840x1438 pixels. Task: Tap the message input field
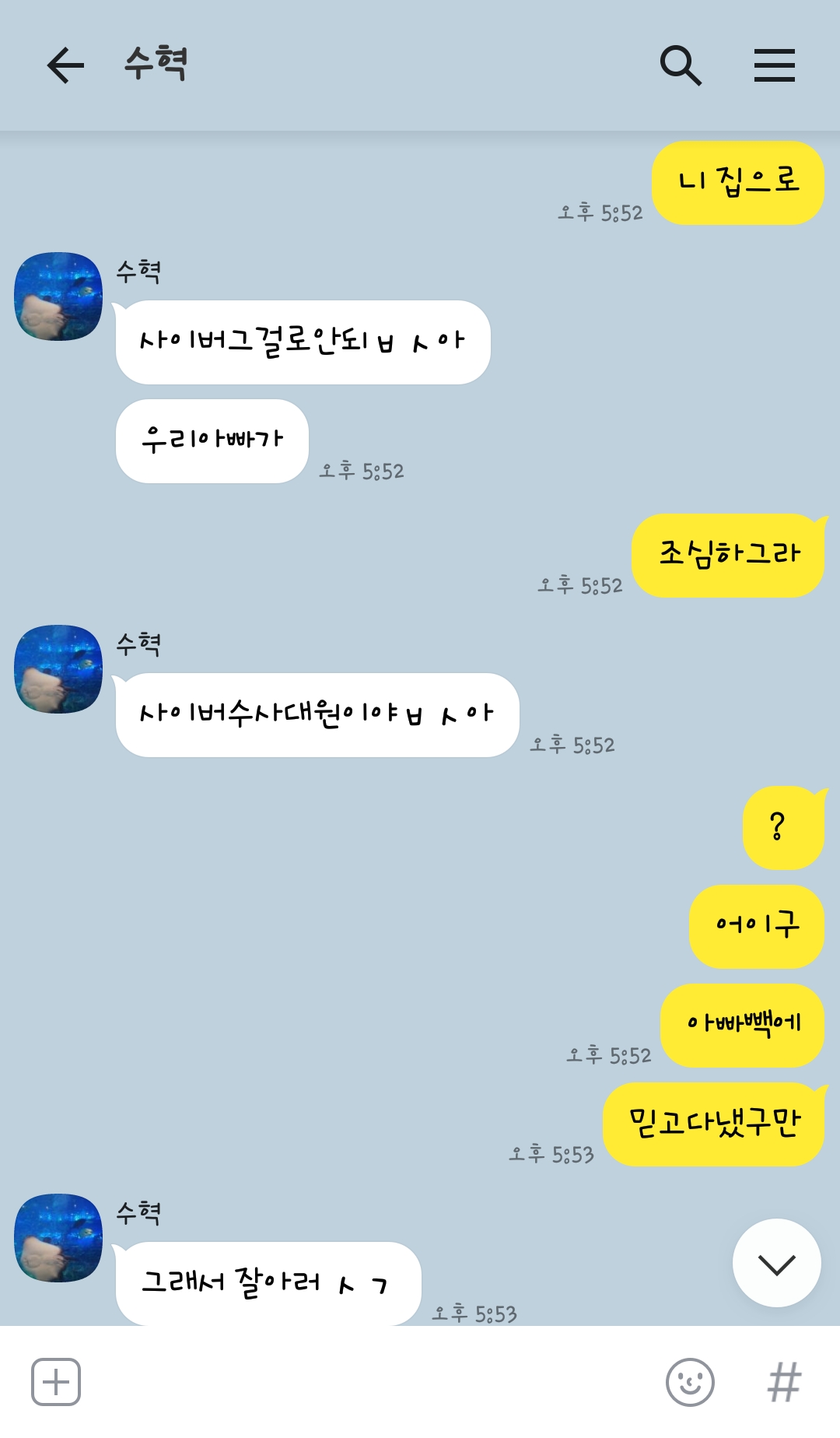point(366,1382)
